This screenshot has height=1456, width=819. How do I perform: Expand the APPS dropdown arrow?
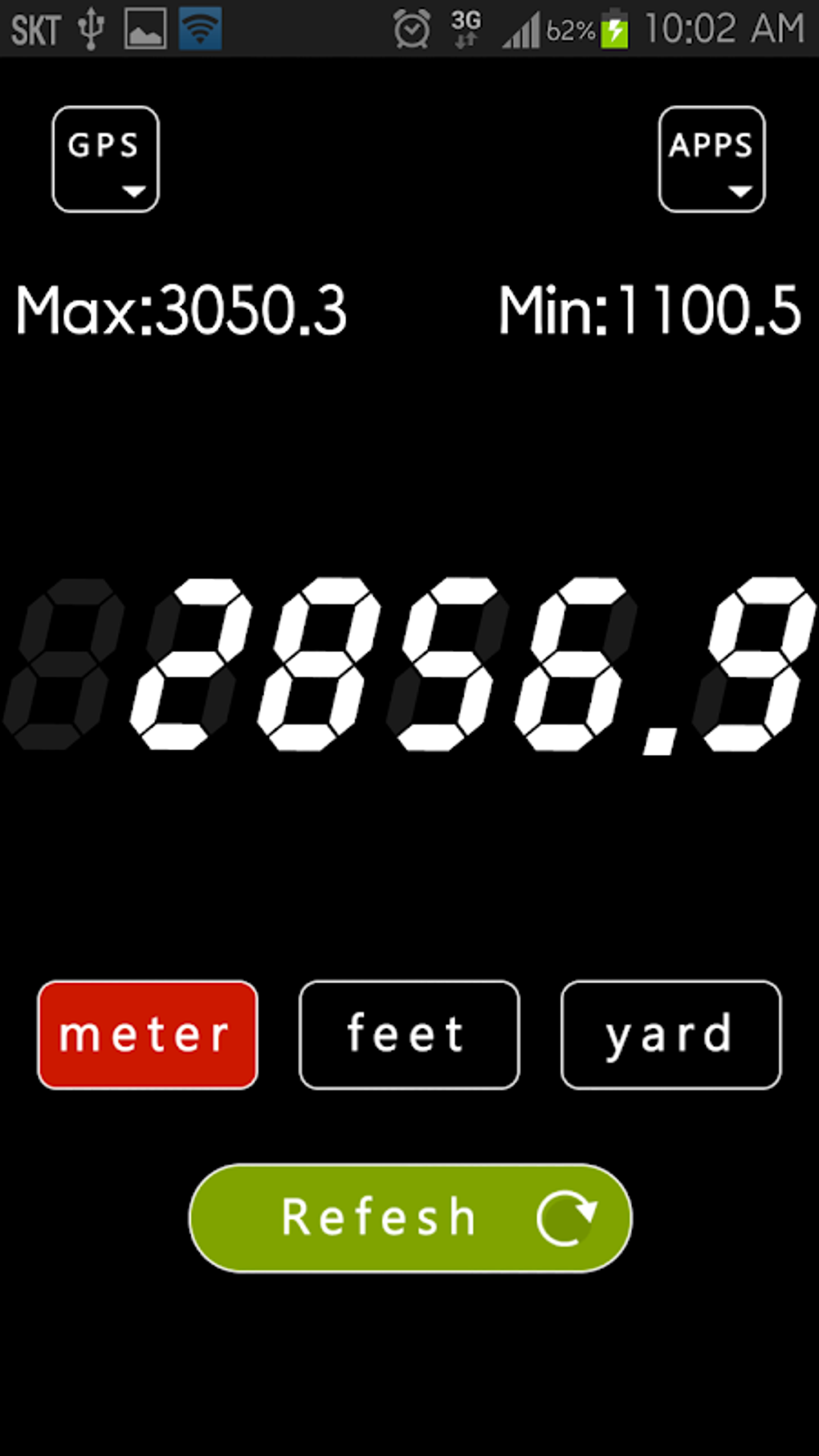coord(739,193)
